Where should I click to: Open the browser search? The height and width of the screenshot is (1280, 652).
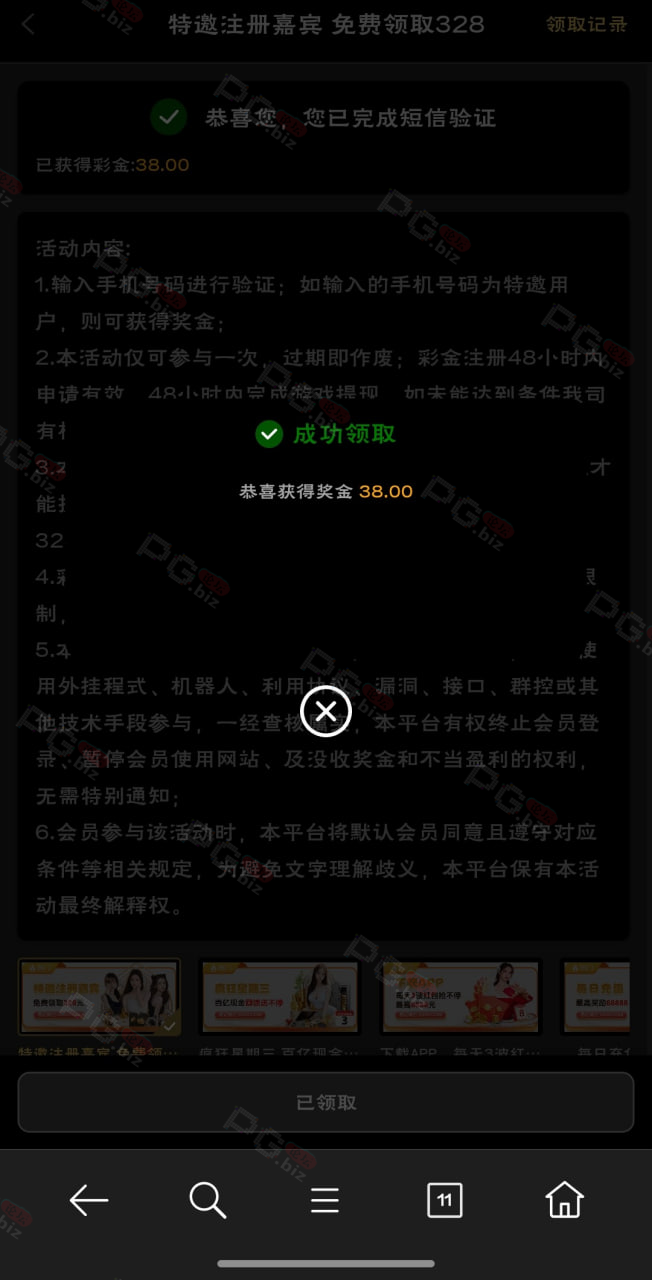click(x=208, y=1199)
